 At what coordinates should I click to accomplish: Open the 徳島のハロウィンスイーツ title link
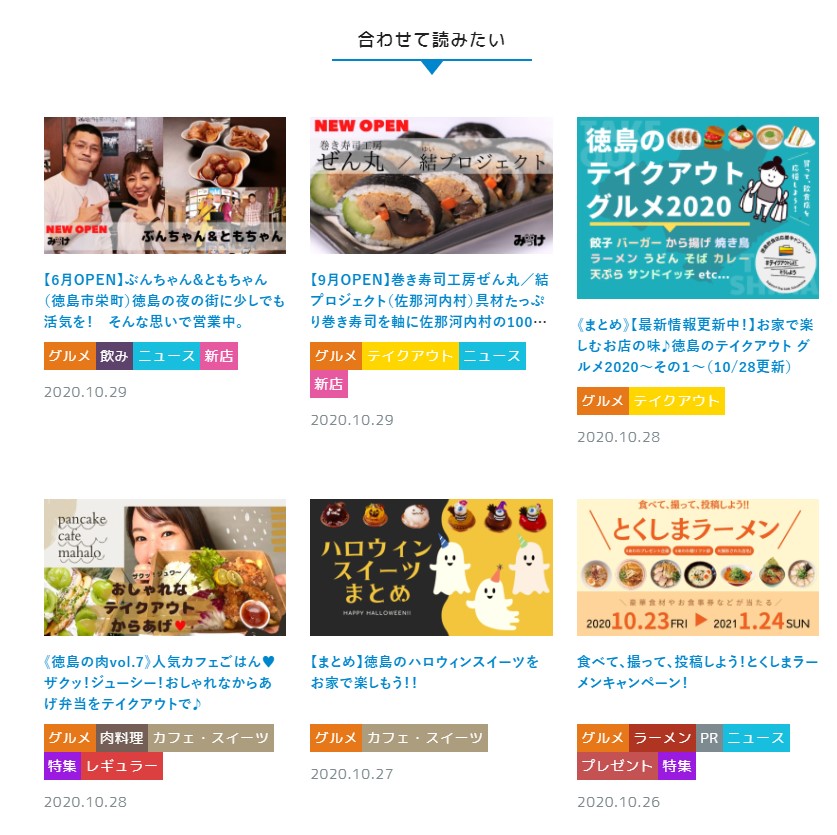[x=424, y=672]
